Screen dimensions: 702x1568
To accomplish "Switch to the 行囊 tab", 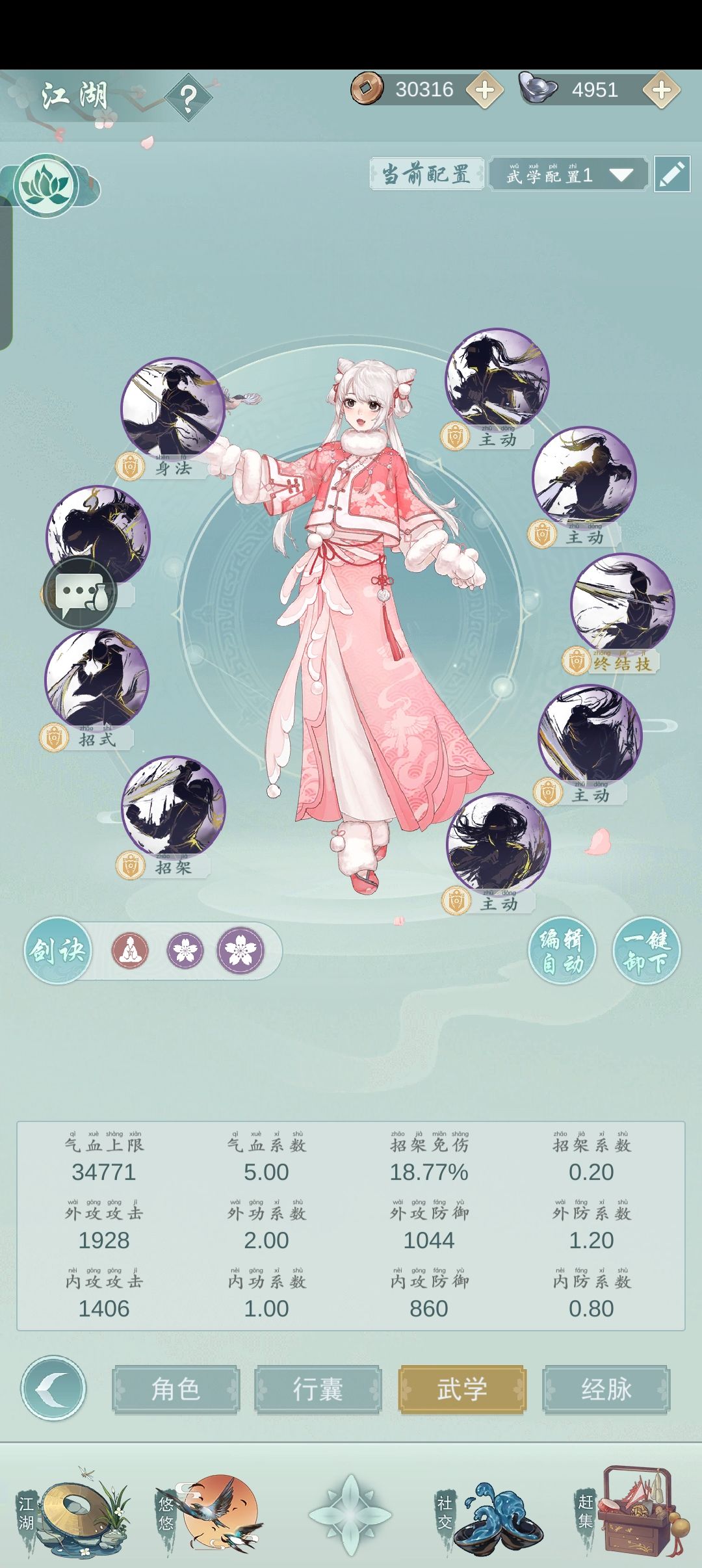I will tap(318, 1389).
